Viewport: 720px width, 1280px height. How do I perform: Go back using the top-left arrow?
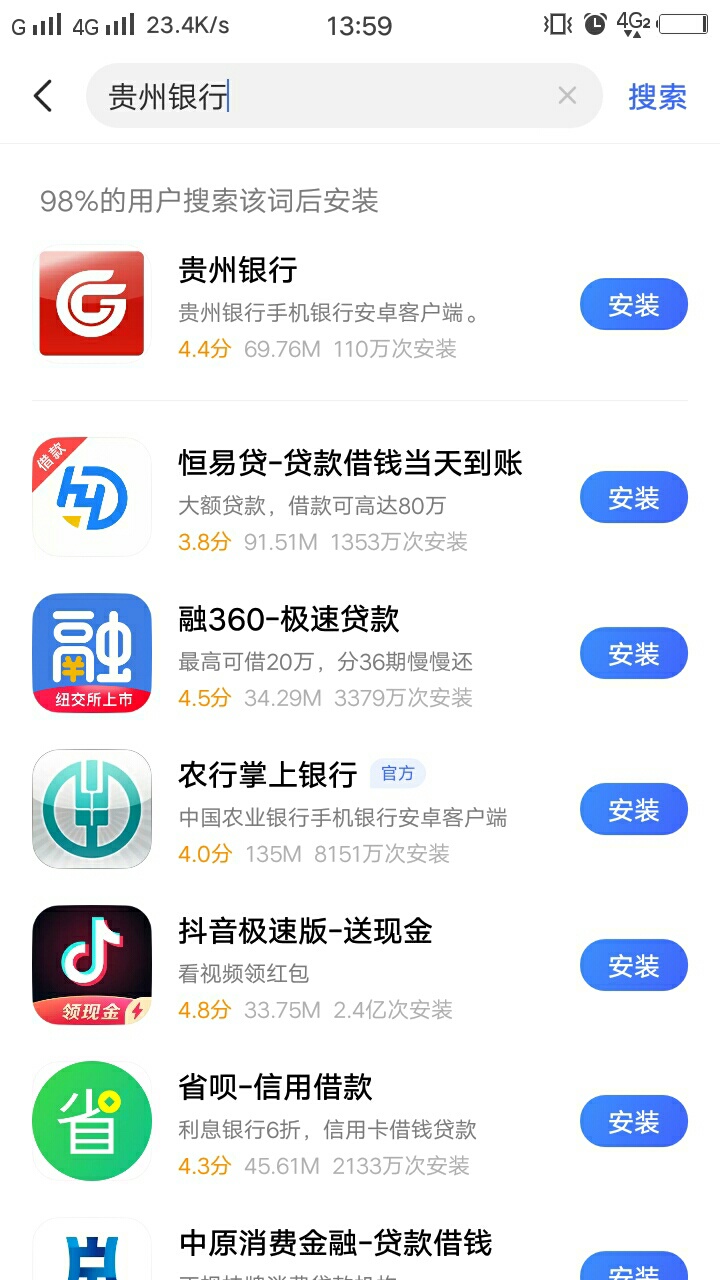coord(42,96)
